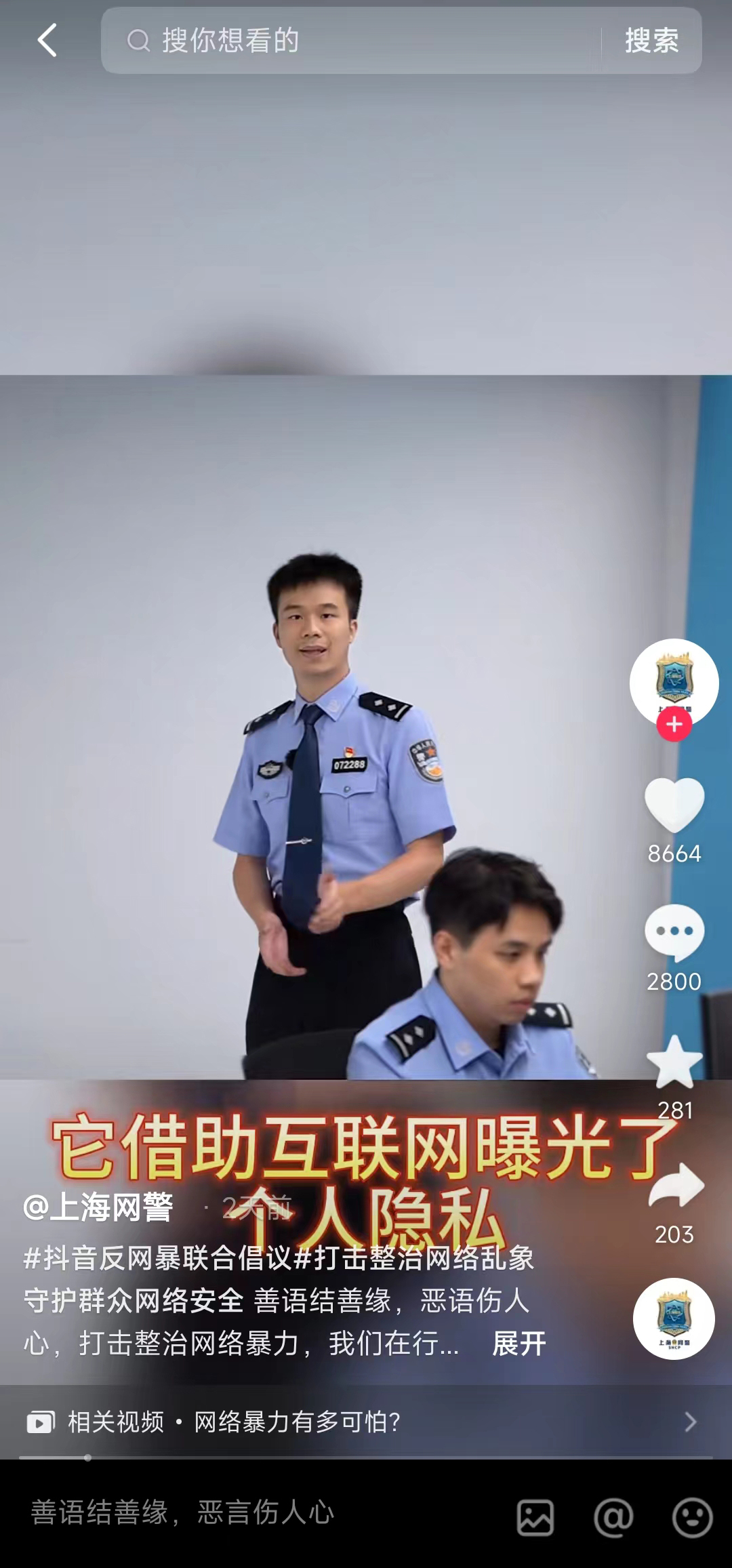Share this video via arrow icon
This screenshot has width=732, height=1568.
[675, 1186]
